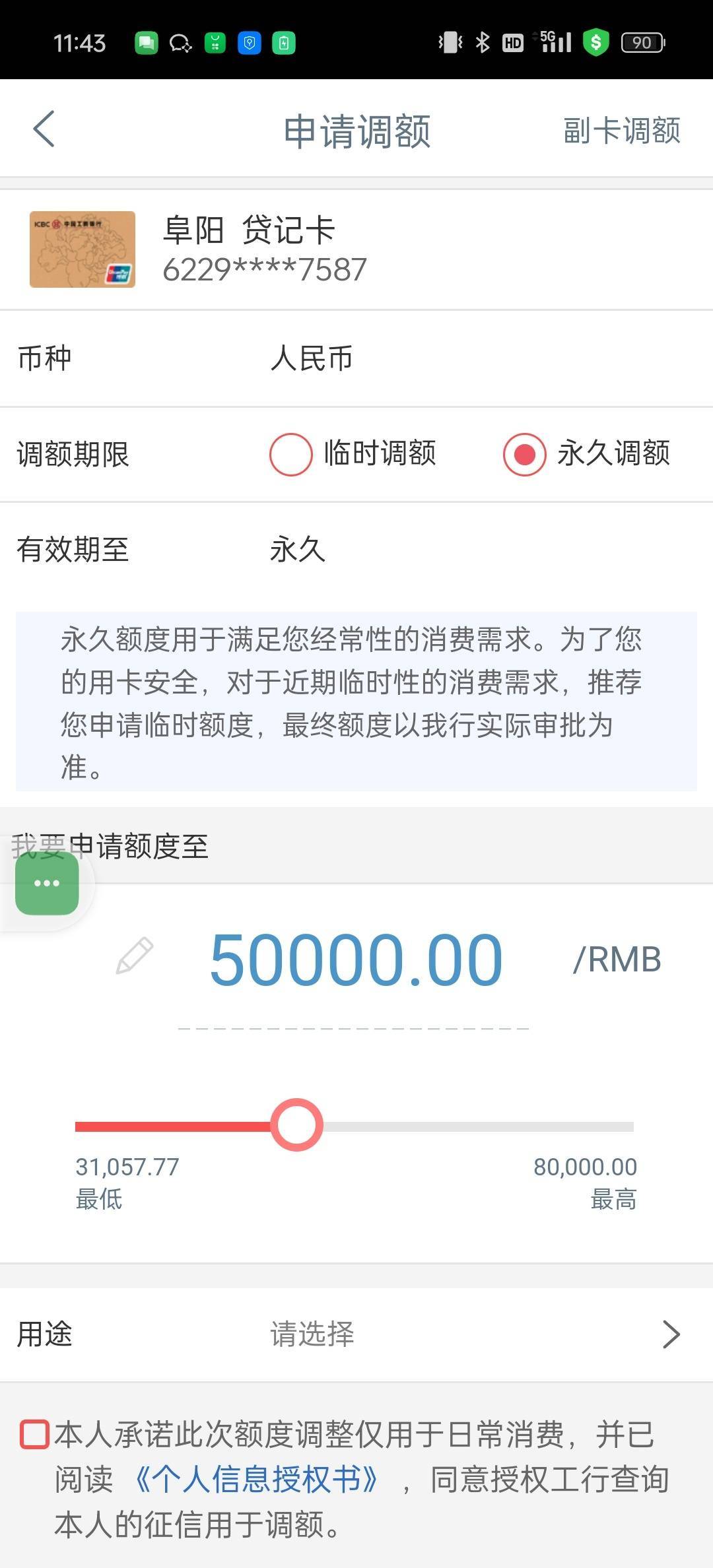The image size is (713, 1568).
Task: Tap the back arrow to exit 申请调额
Action: point(44,129)
